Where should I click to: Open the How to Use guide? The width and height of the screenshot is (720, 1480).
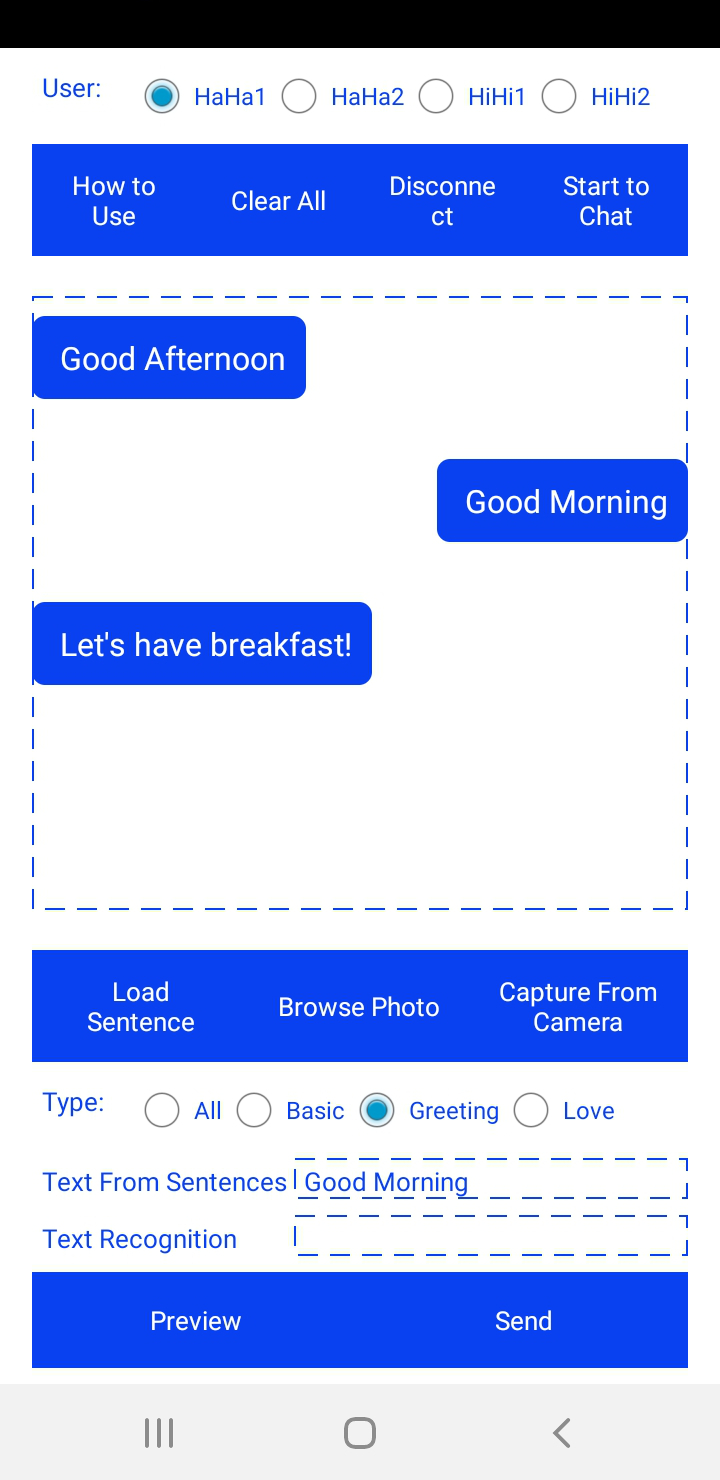114,201
